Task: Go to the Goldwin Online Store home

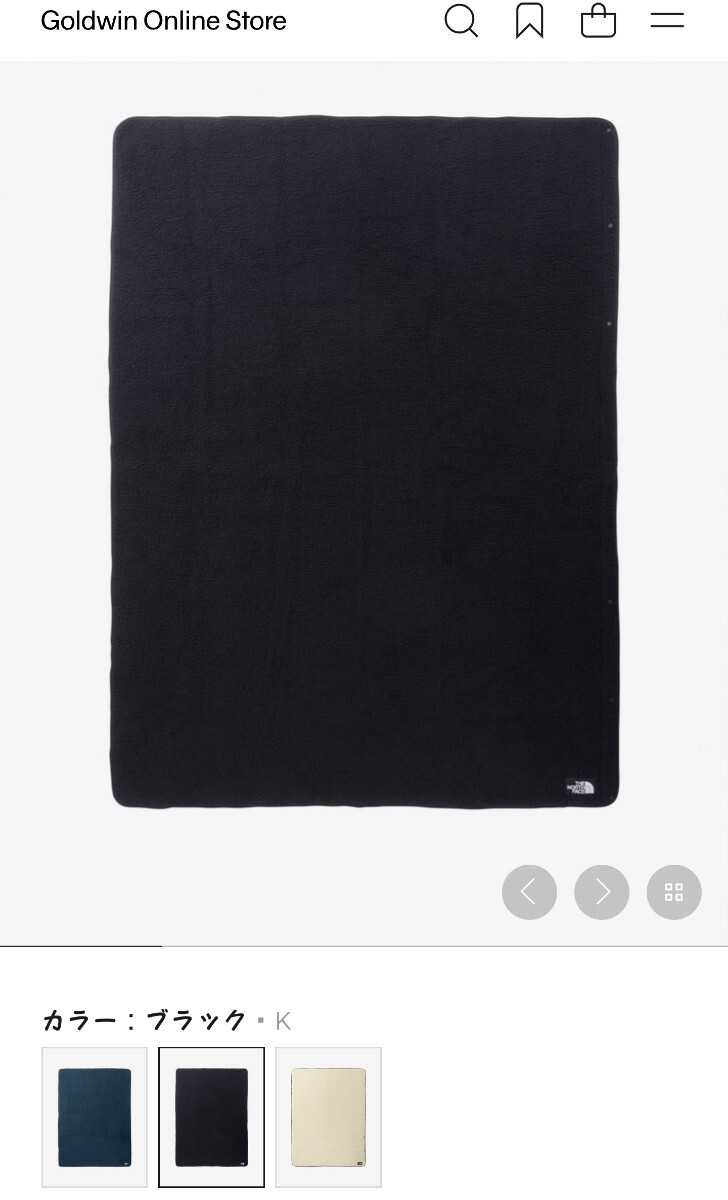Action: click(x=164, y=21)
